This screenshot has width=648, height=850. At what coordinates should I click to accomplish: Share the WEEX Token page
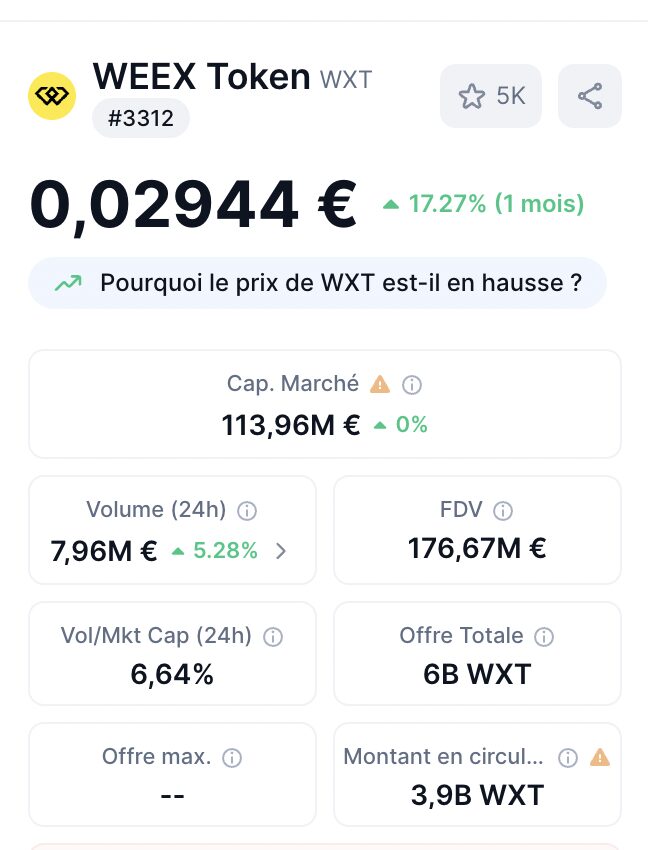(x=590, y=96)
